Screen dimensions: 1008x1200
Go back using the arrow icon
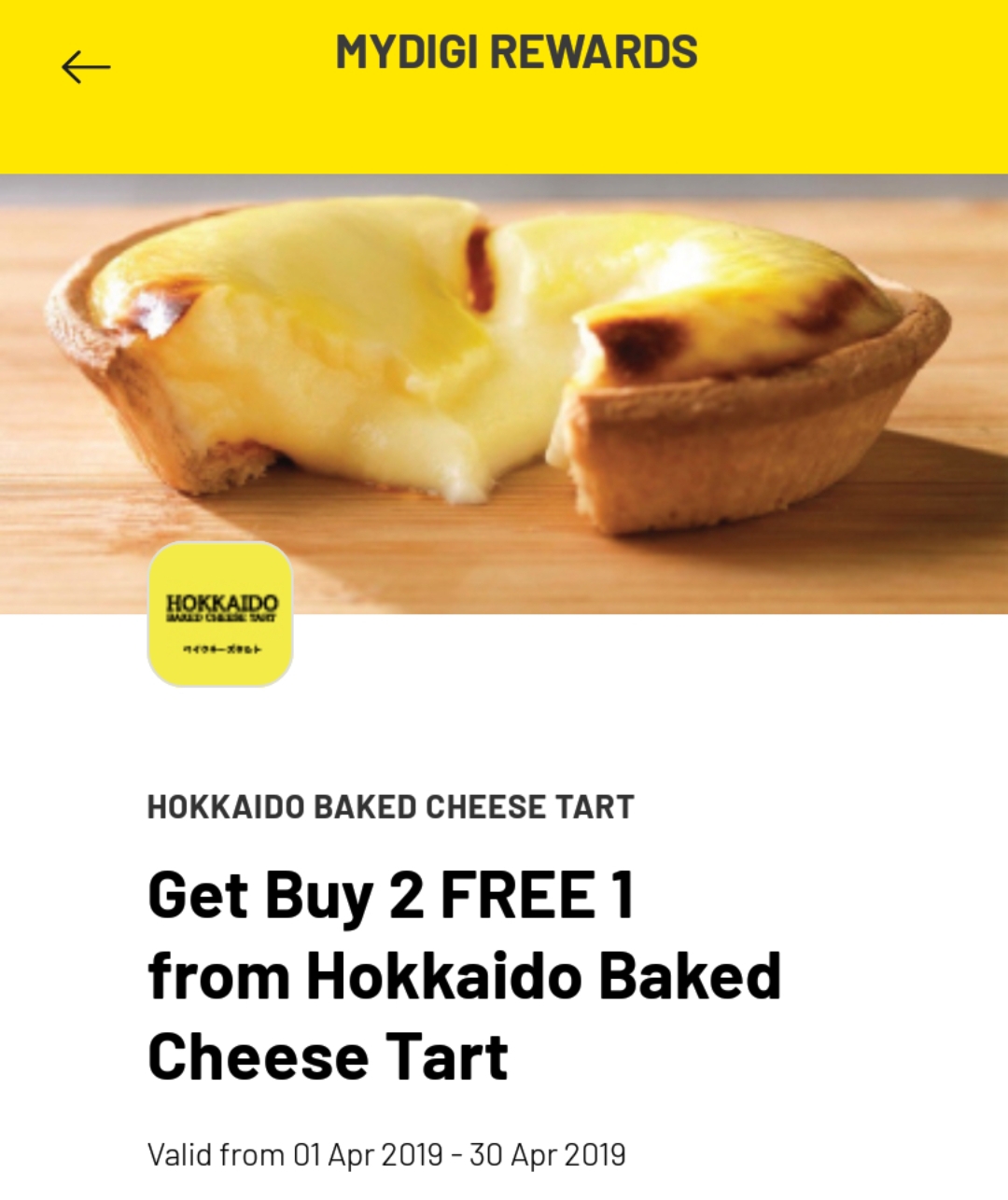click(x=86, y=66)
